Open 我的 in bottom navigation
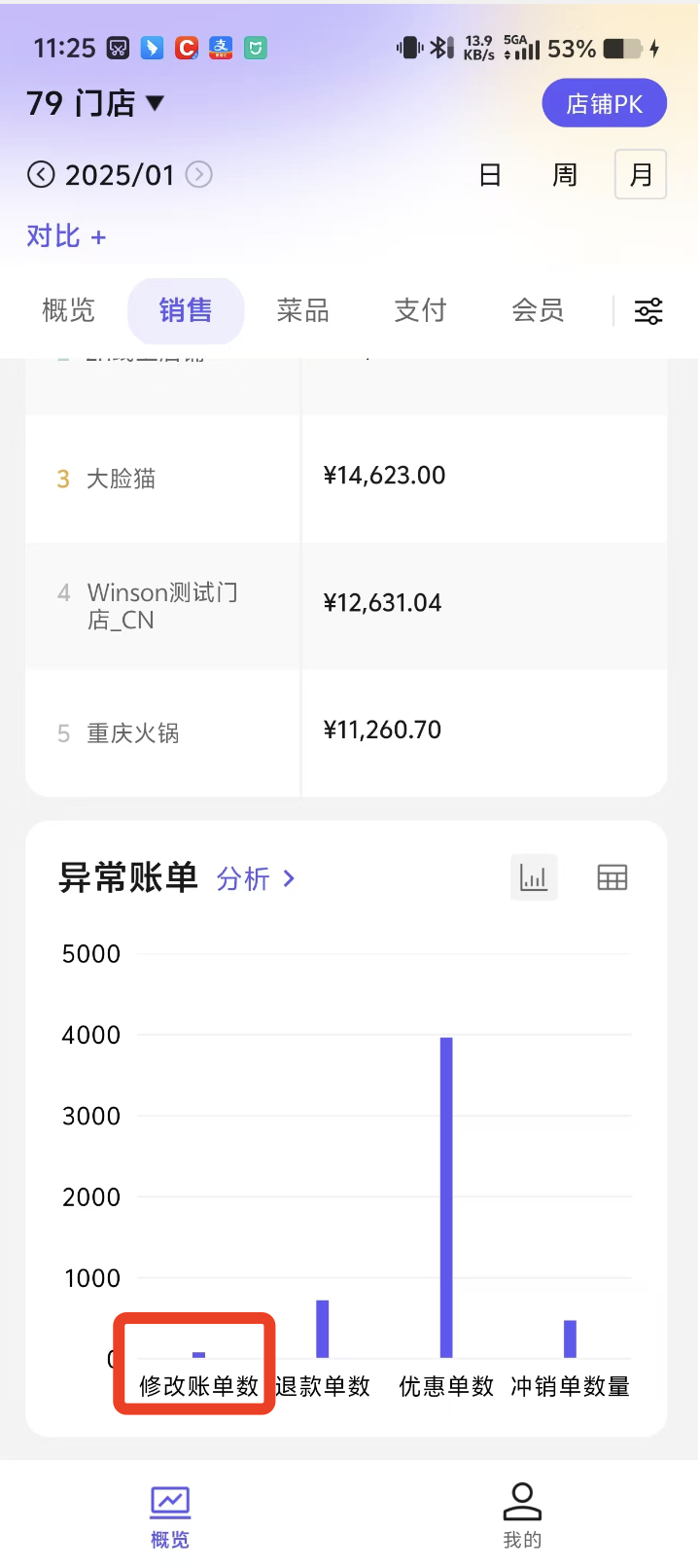Screen dimensions: 700x1568 click(x=522, y=1515)
